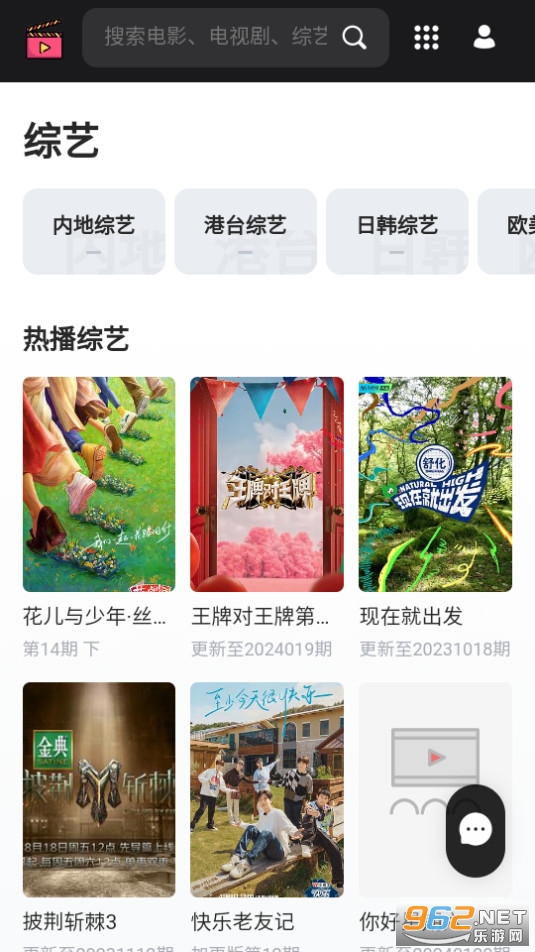Open the floating chat bubble button

click(x=475, y=831)
